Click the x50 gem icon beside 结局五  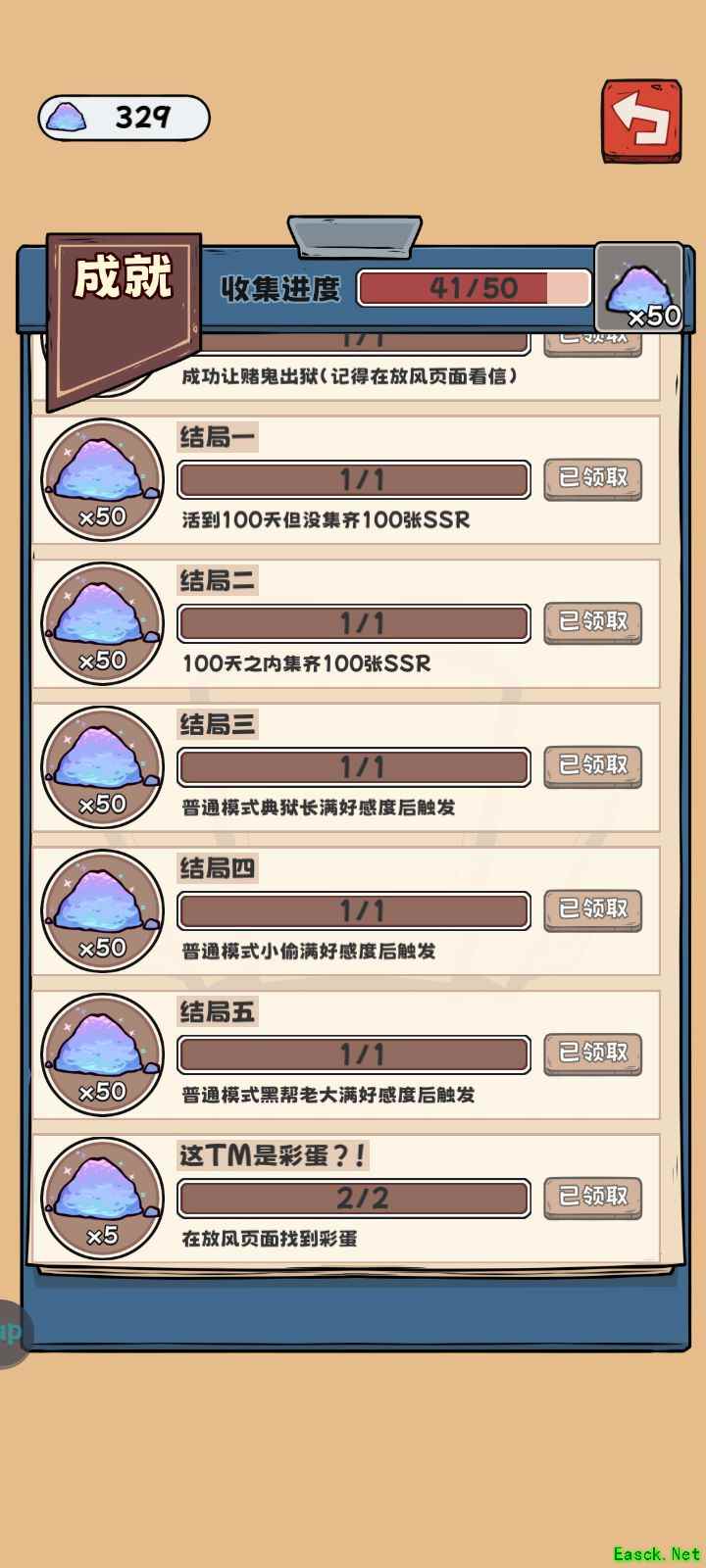point(101,1052)
